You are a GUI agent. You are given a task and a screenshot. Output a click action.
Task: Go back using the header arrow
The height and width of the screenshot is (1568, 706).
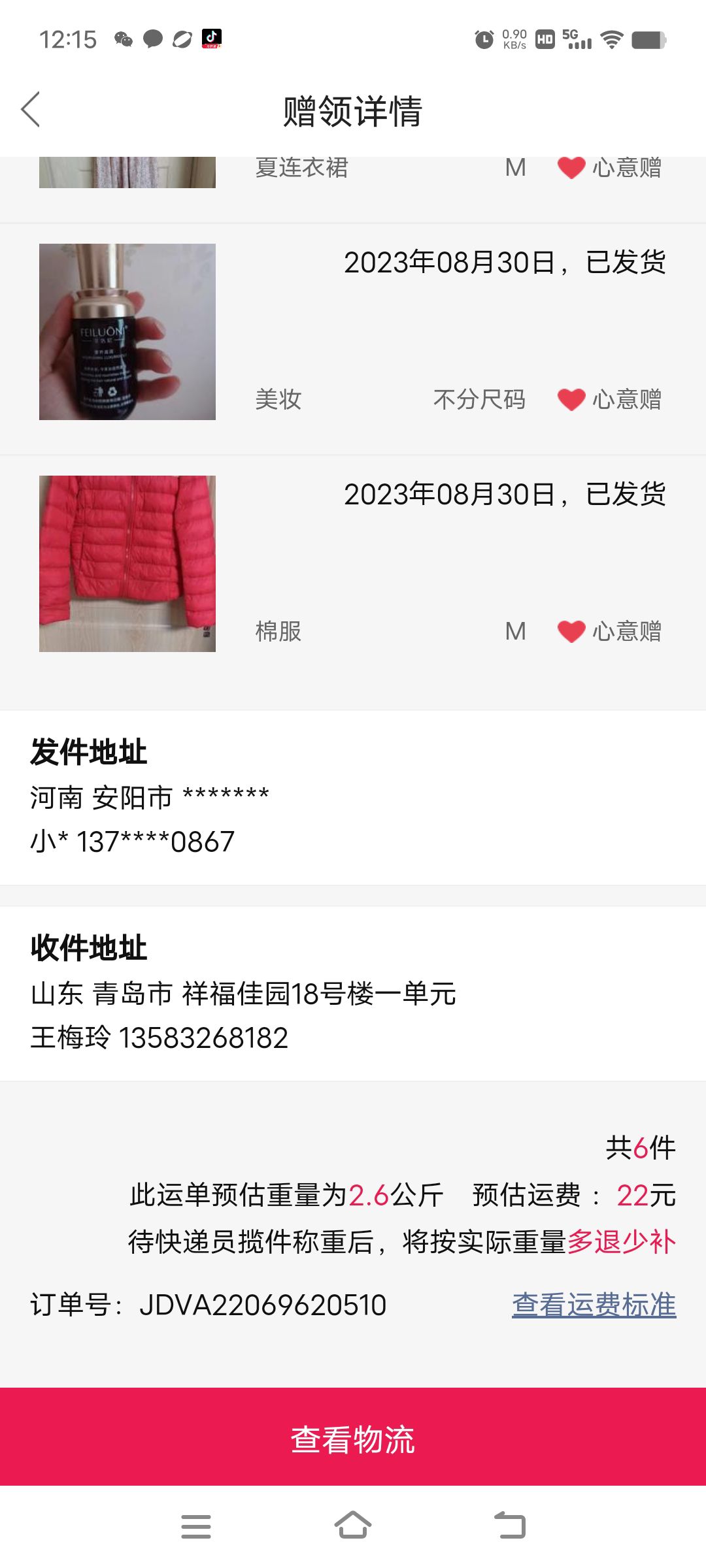[31, 109]
